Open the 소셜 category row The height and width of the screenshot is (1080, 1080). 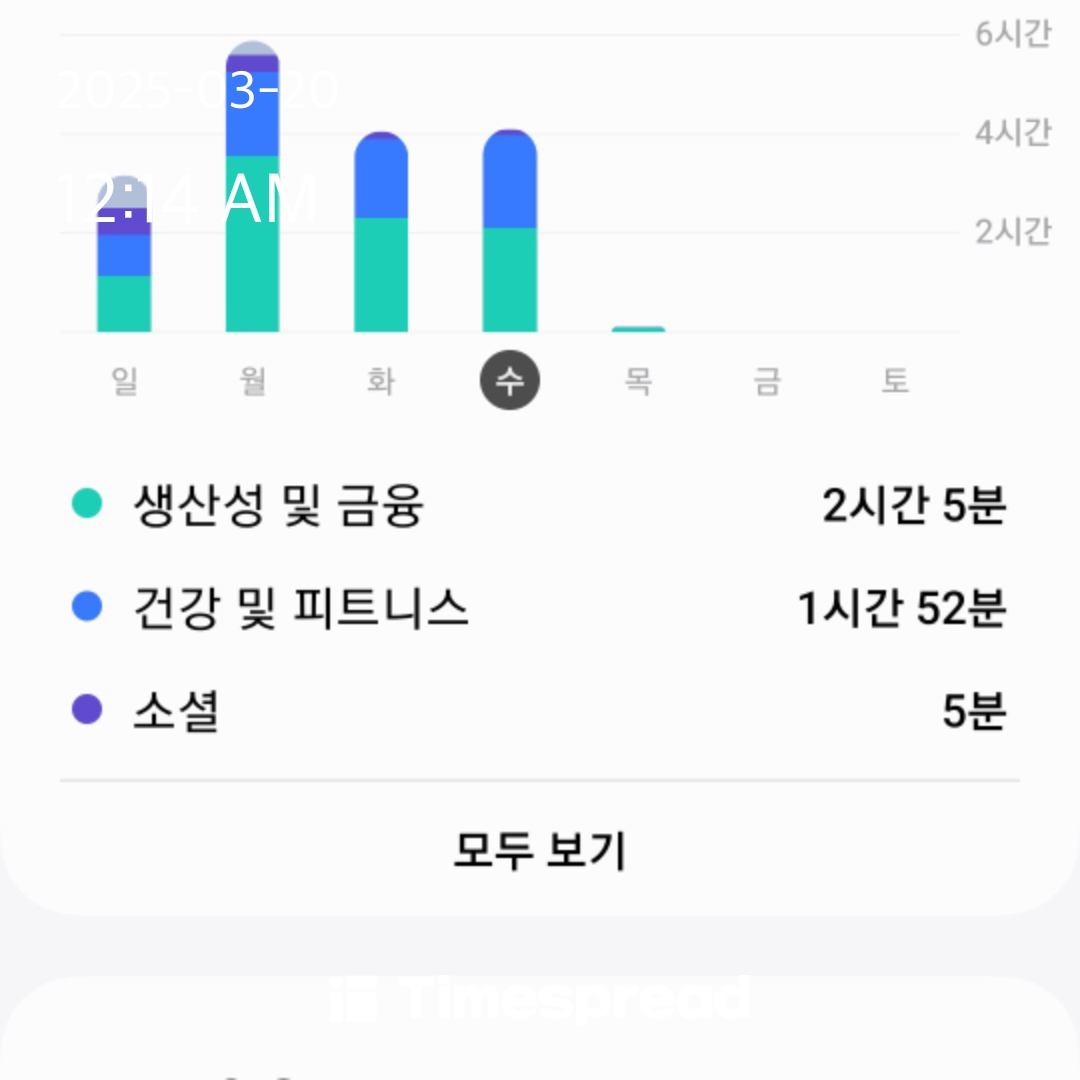[540, 712]
